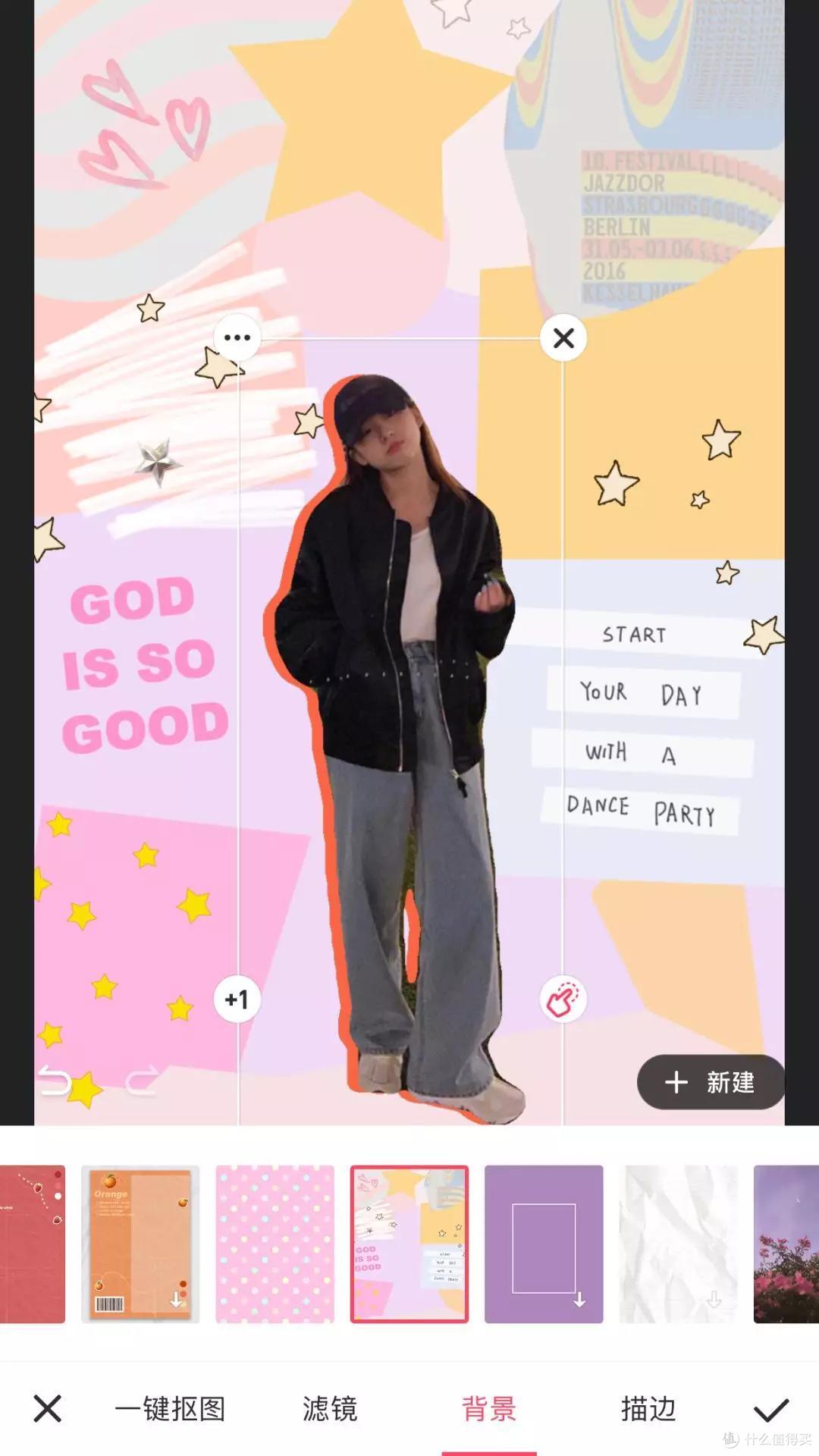Select the red strawberry background

tap(33, 1244)
